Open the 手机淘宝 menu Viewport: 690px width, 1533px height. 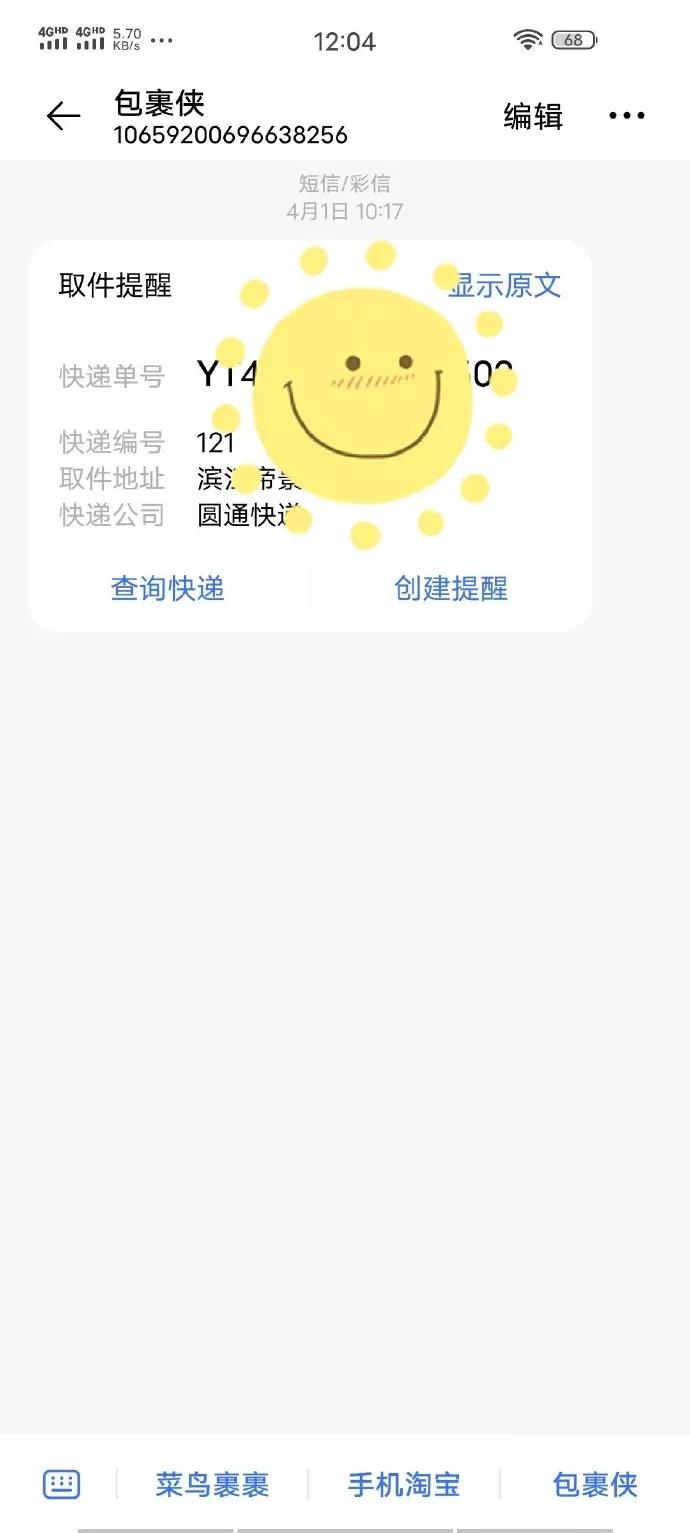(x=403, y=1484)
